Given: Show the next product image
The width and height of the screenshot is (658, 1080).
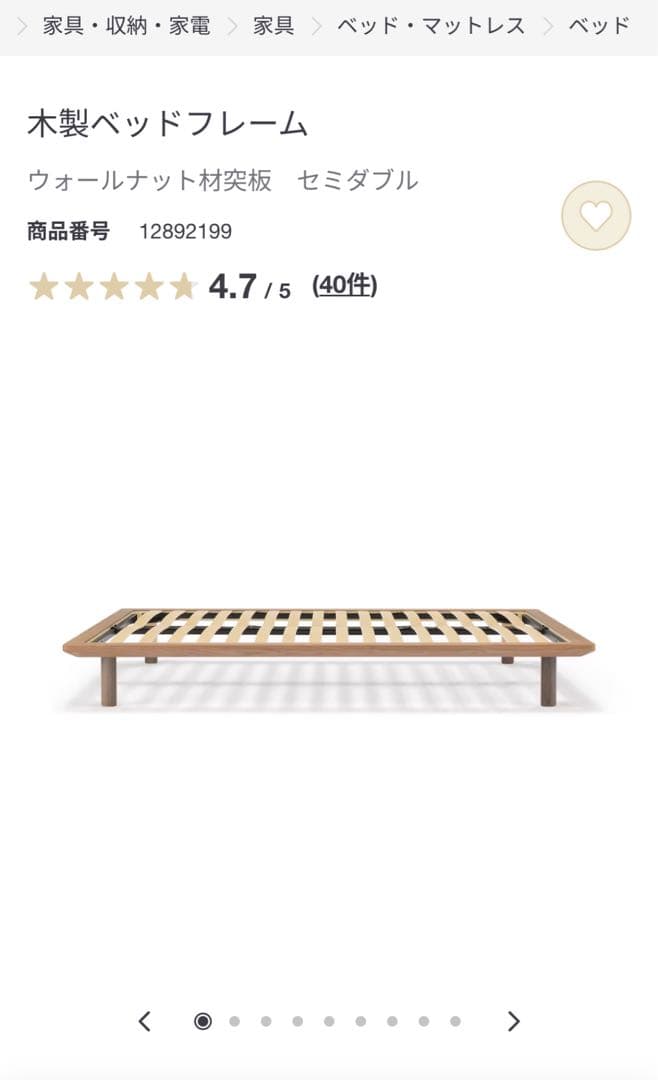Looking at the screenshot, I should [x=513, y=1021].
